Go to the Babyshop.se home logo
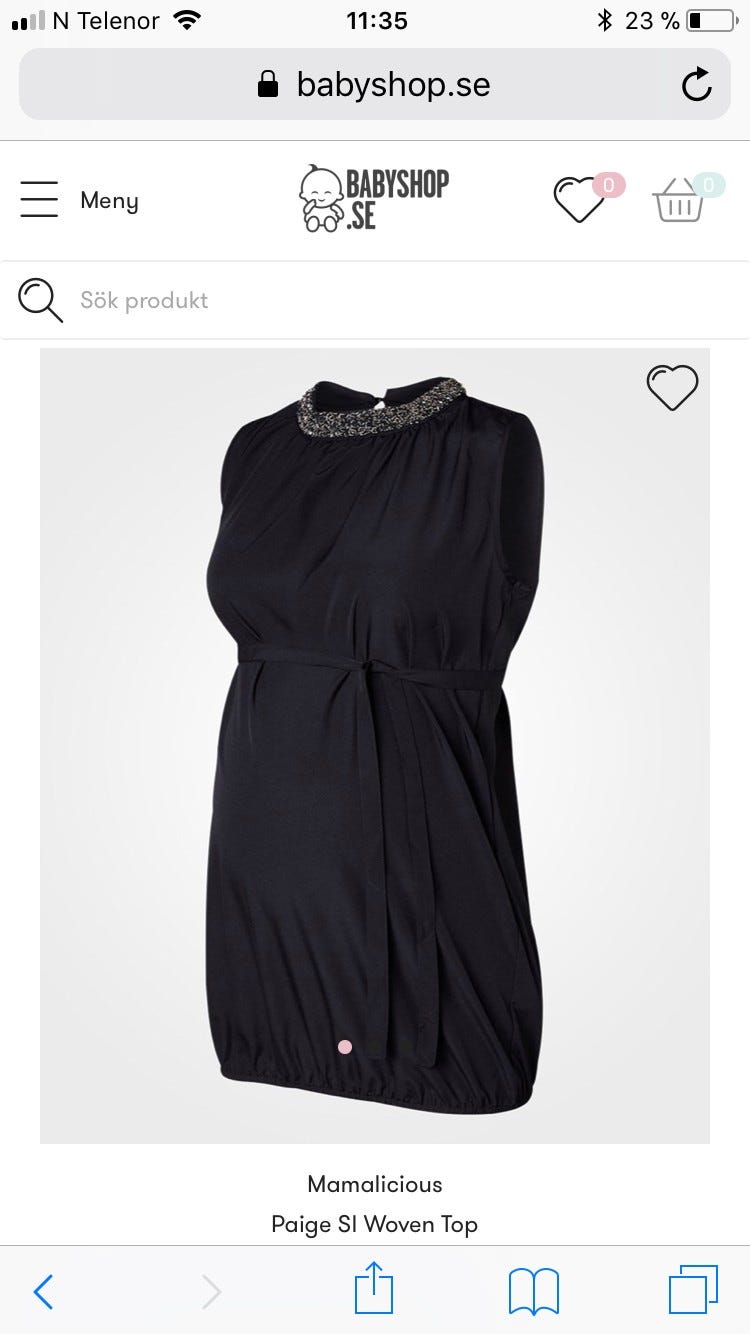This screenshot has width=750, height=1334. (375, 198)
